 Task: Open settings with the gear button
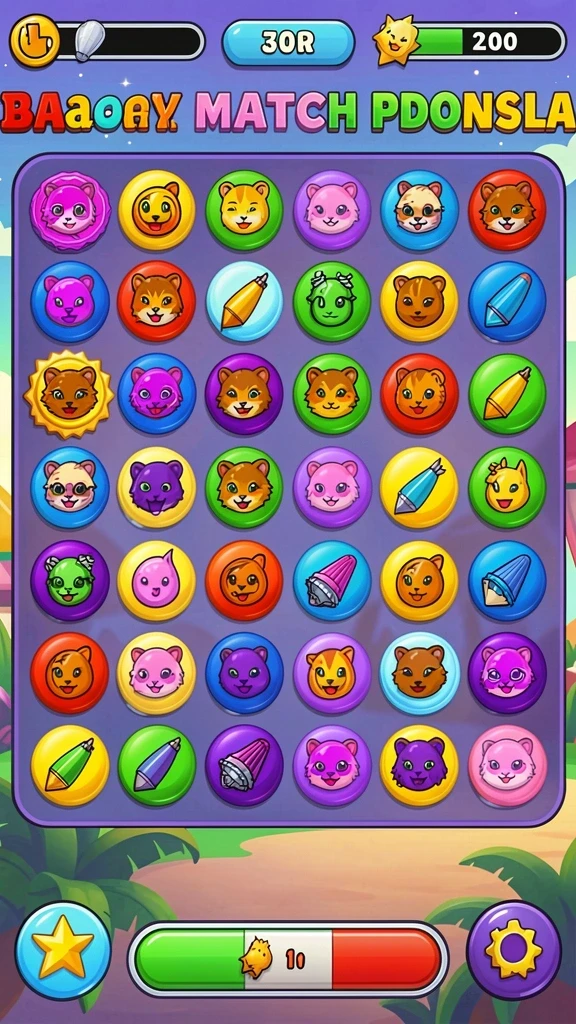pos(514,950)
